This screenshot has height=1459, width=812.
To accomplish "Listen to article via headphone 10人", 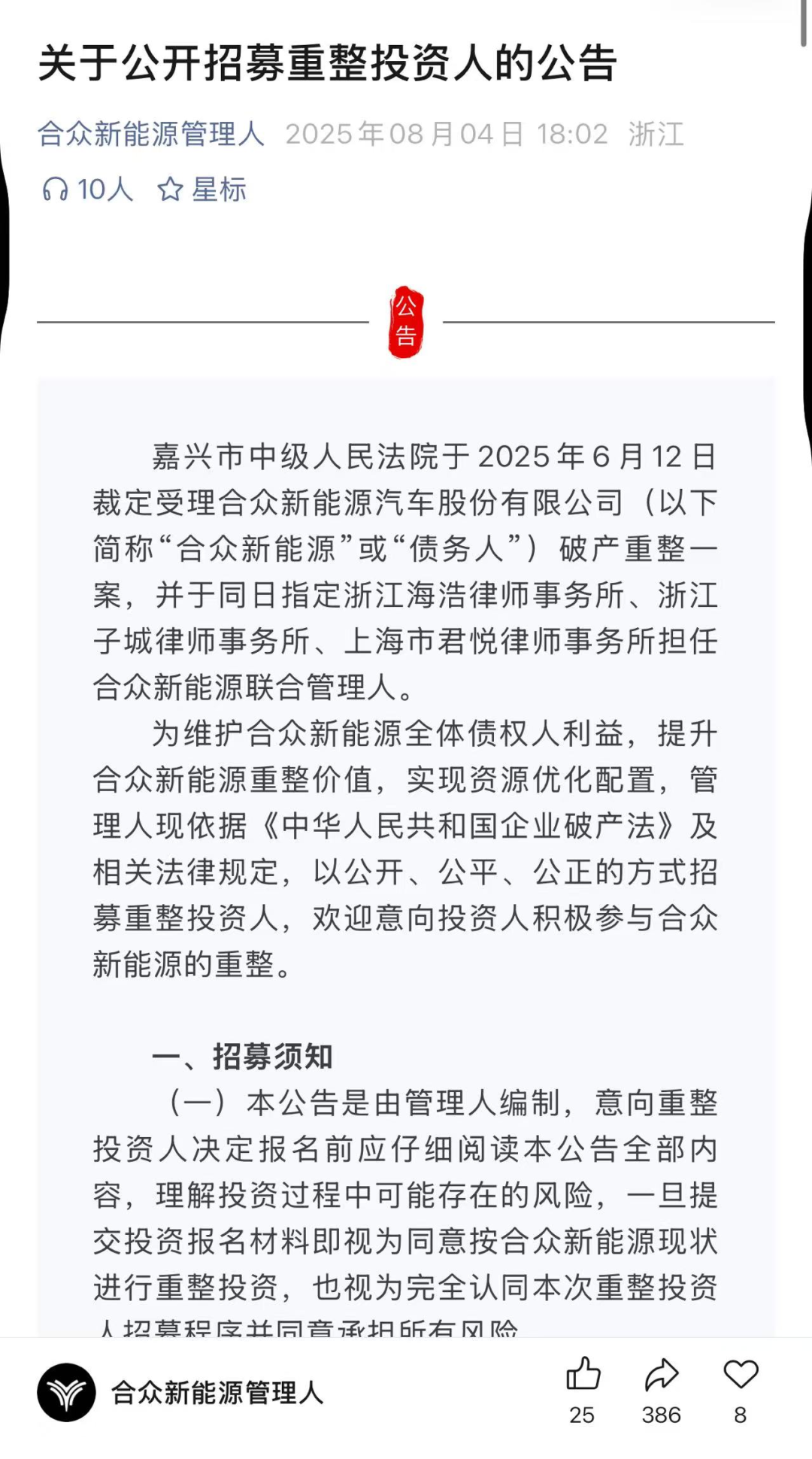I will pos(87,190).
